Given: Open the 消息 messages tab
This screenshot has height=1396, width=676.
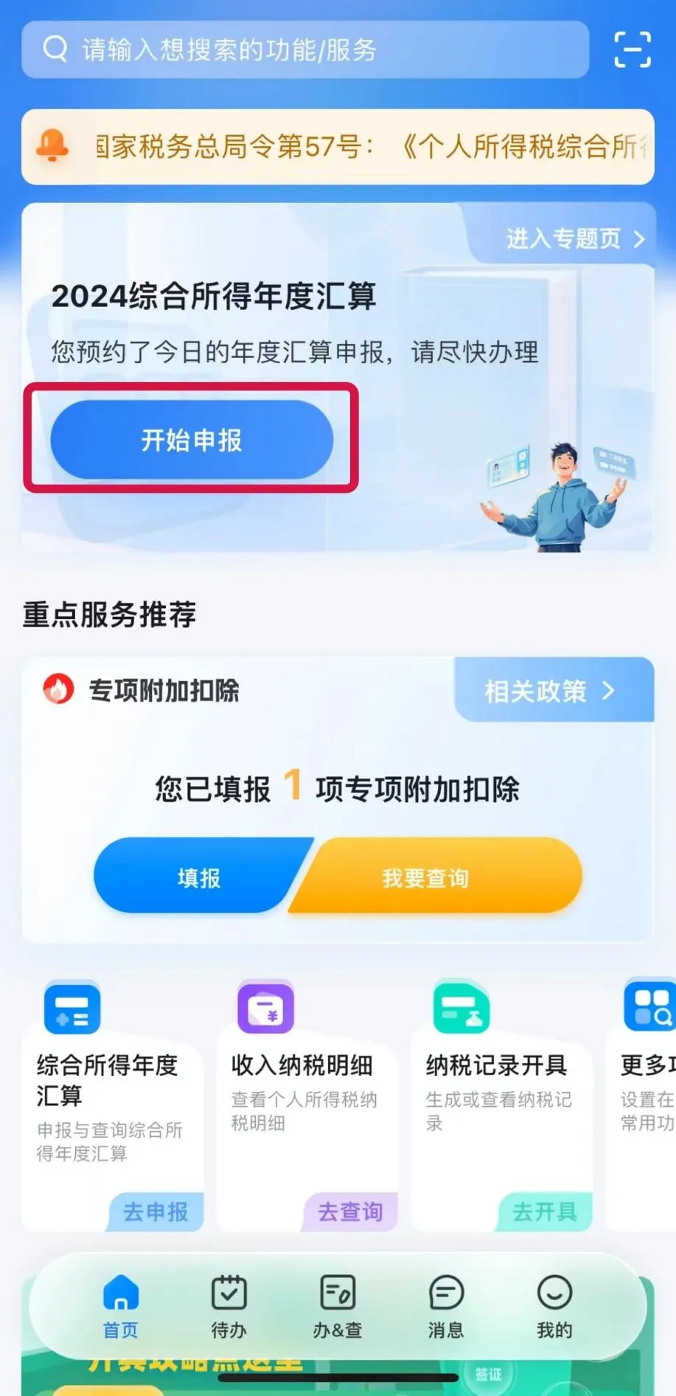Looking at the screenshot, I should (x=446, y=1307).
